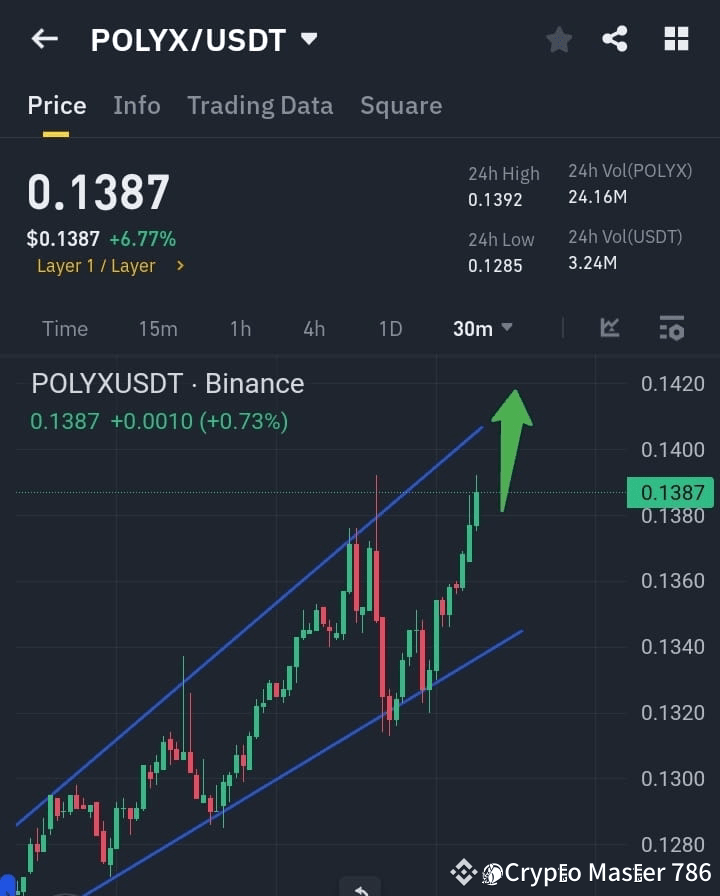The width and height of the screenshot is (720, 896).
Task: Select the Info tab
Action: click(137, 105)
